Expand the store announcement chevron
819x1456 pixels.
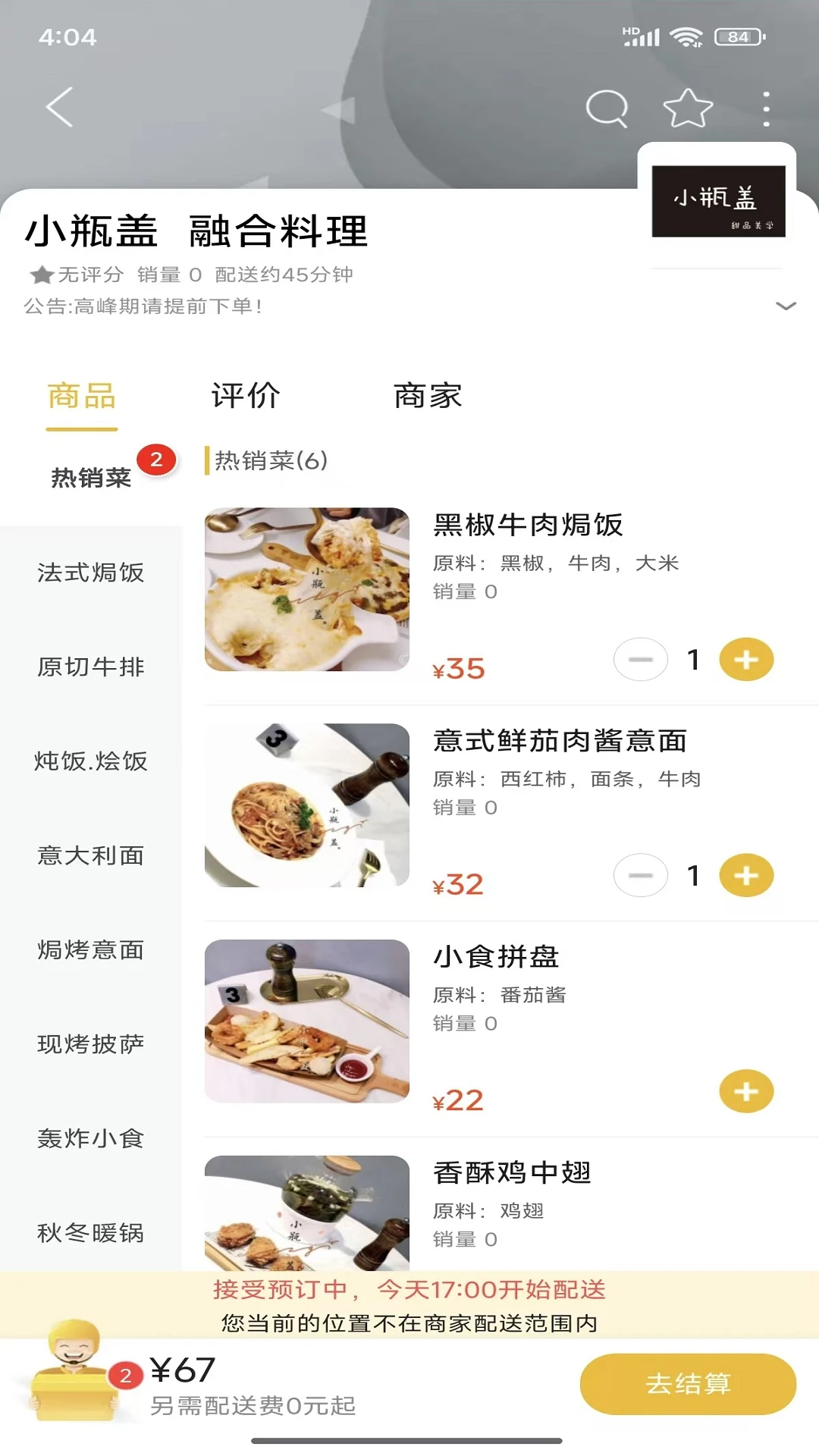(786, 306)
